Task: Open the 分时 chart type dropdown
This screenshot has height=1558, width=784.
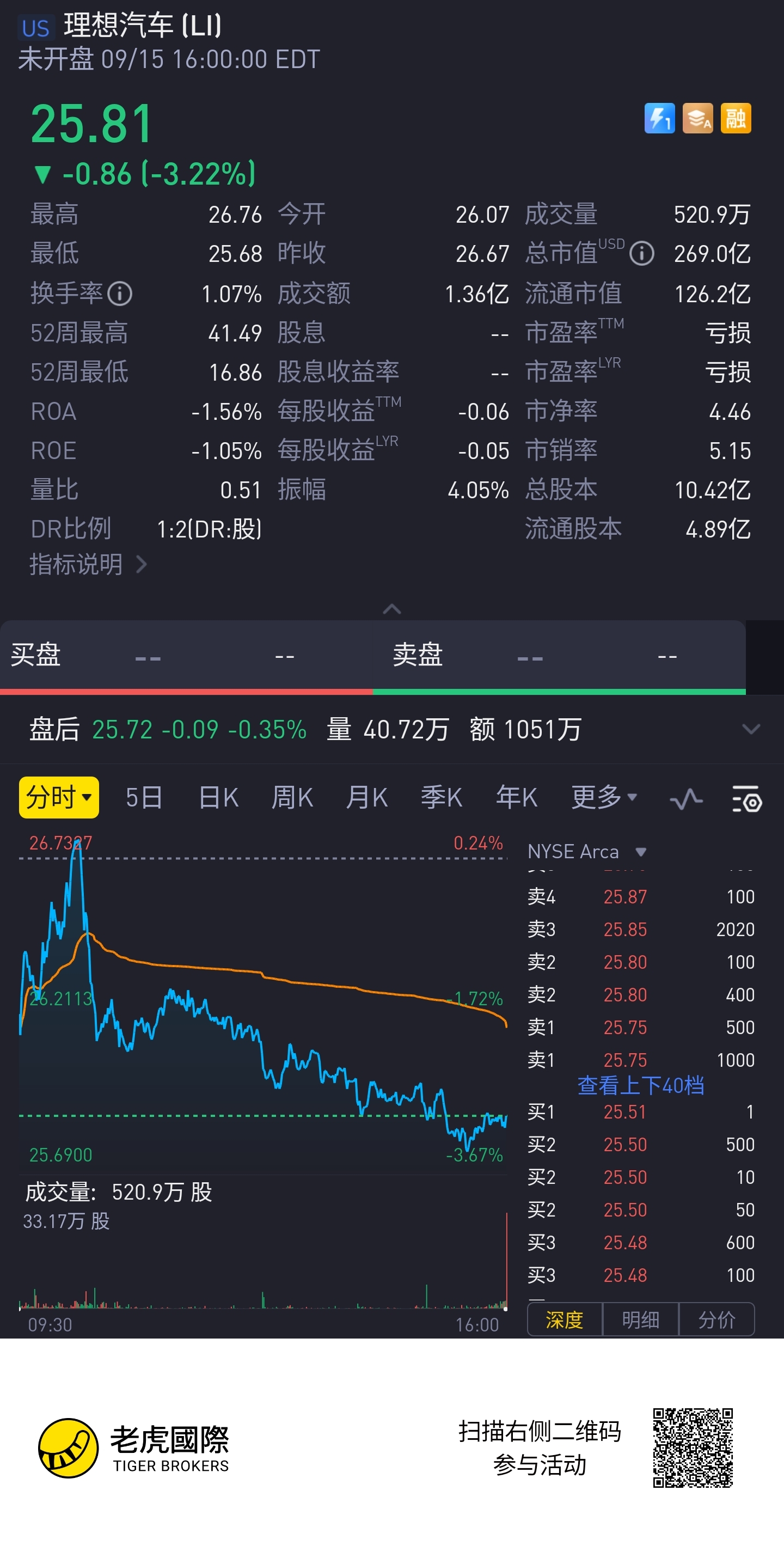Action: (x=59, y=797)
